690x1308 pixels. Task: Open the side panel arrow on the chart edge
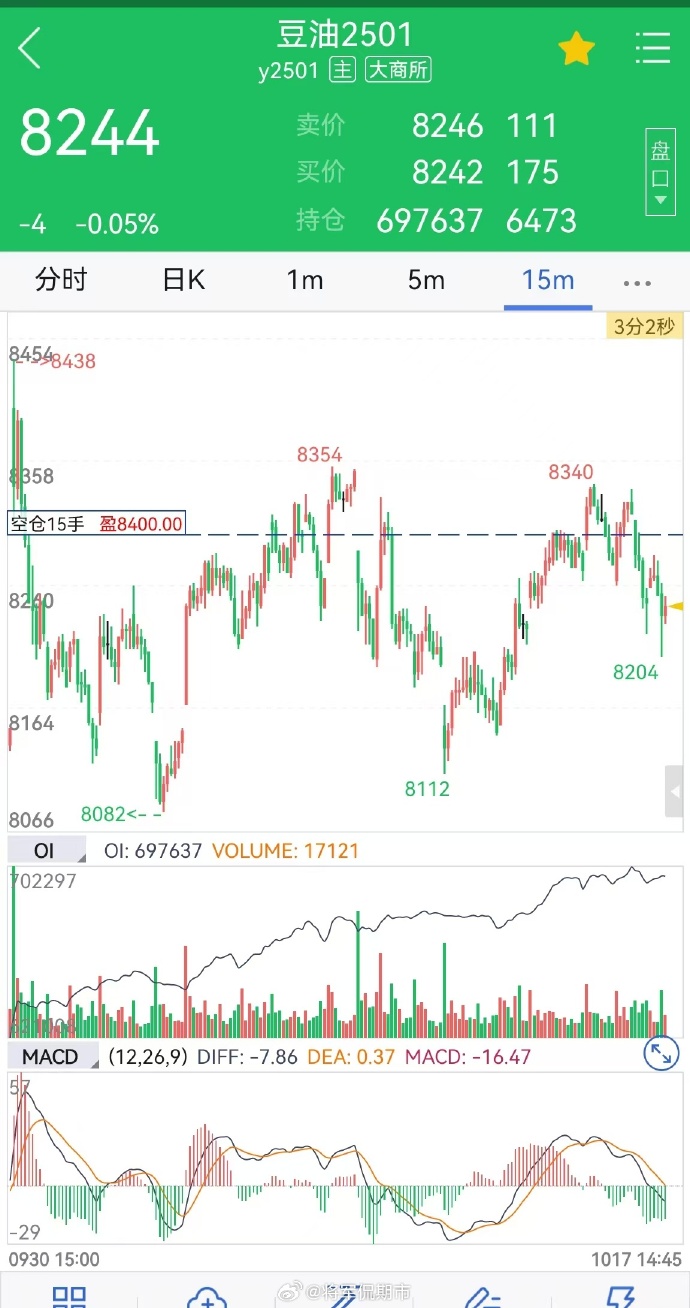tap(676, 792)
